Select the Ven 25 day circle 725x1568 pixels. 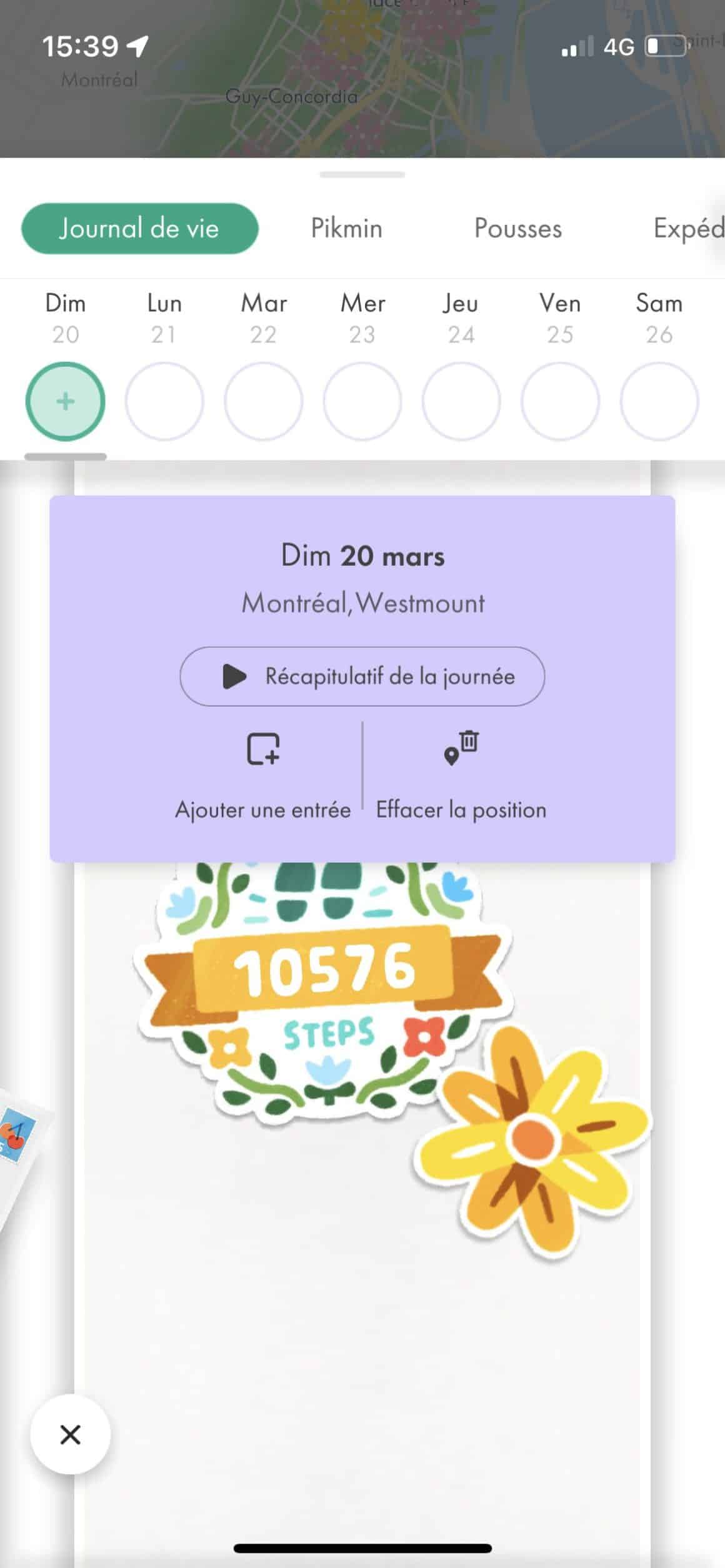tap(560, 401)
